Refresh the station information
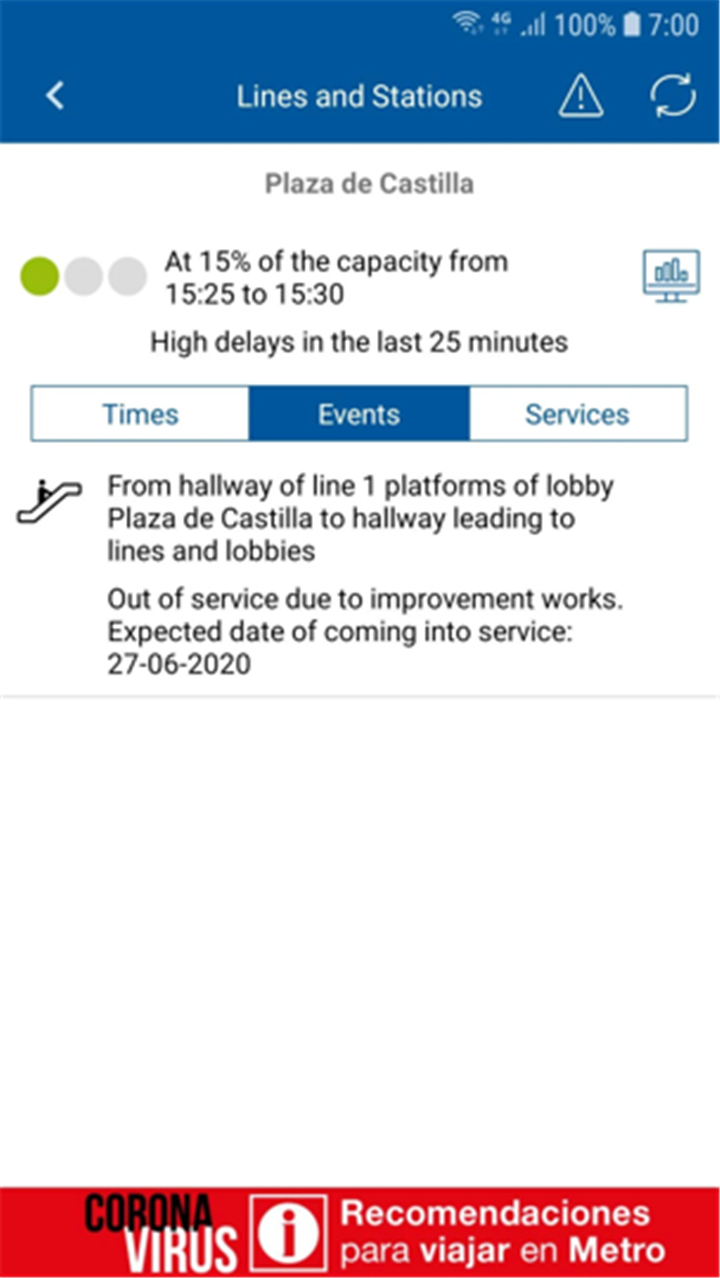This screenshot has height=1278, width=720. pyautogui.click(x=673, y=96)
